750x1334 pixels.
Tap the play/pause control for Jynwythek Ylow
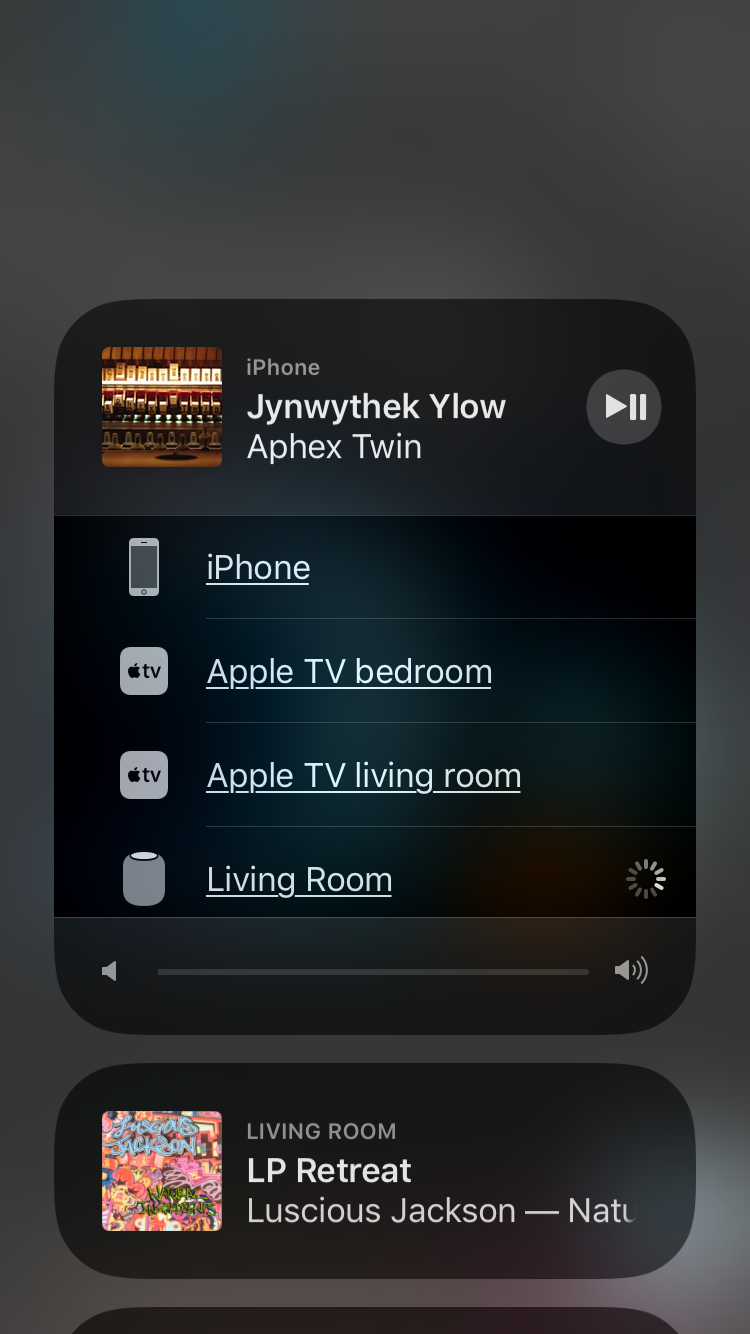click(623, 407)
